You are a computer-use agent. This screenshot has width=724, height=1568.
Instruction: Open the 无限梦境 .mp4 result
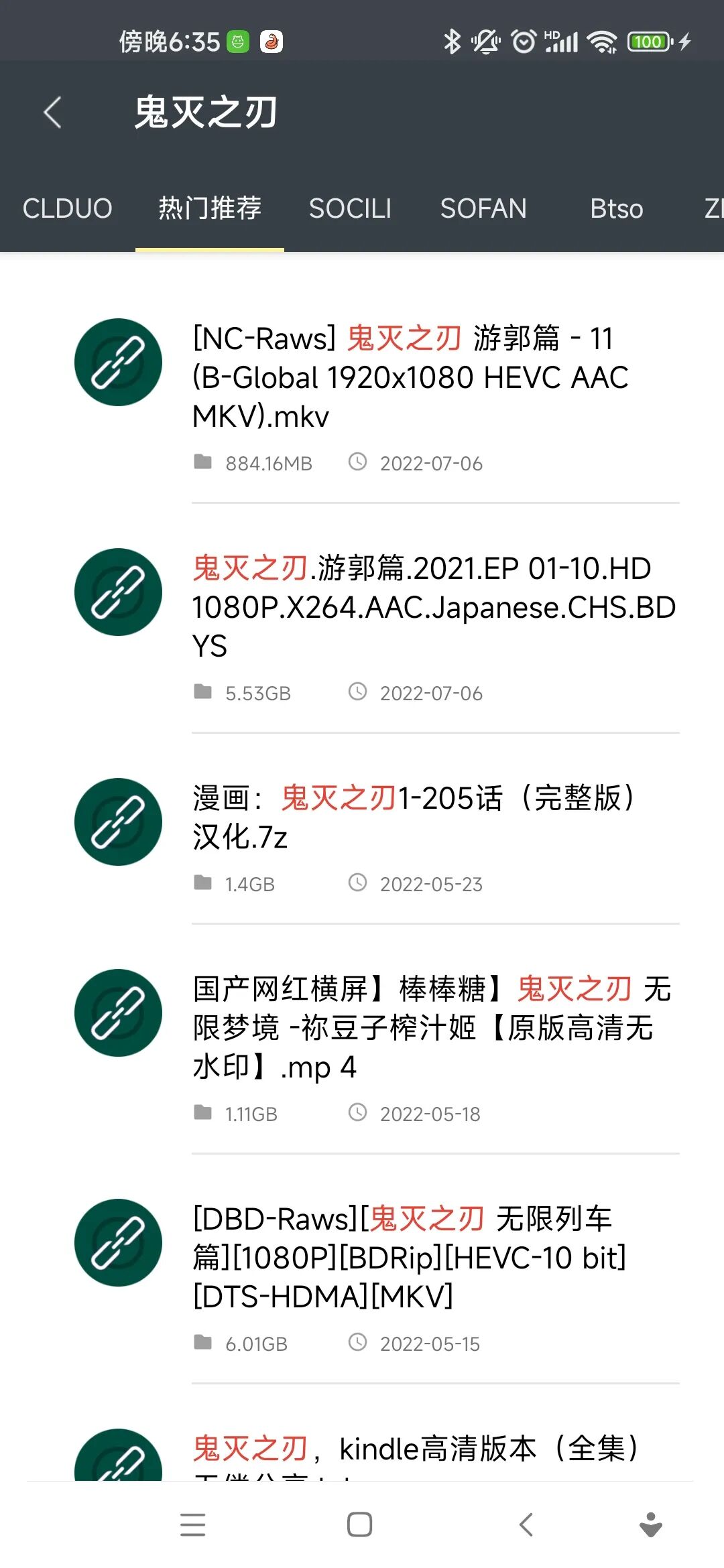tap(432, 1027)
